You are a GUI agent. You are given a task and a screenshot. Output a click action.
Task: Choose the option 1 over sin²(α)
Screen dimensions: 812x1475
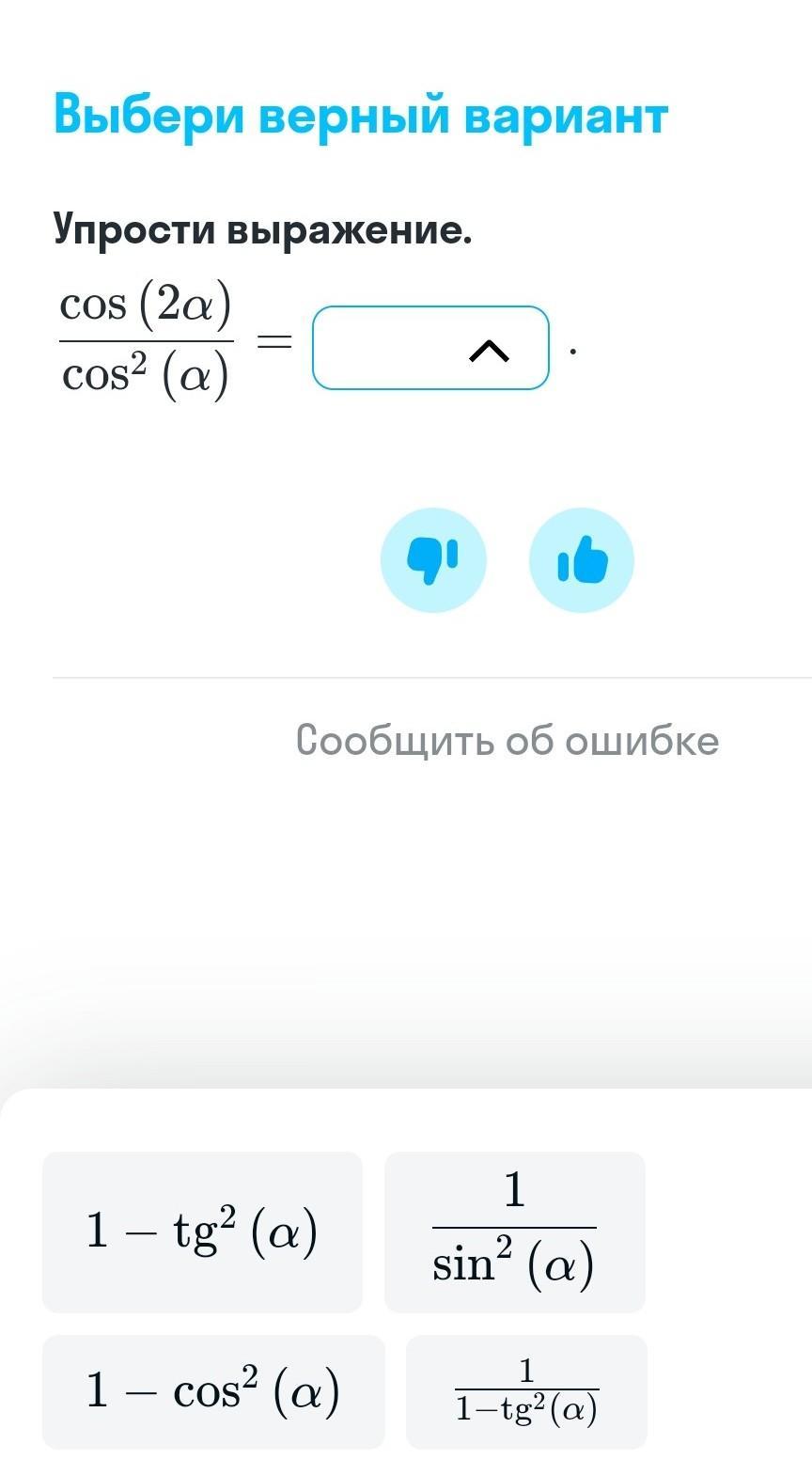pyautogui.click(x=514, y=1232)
